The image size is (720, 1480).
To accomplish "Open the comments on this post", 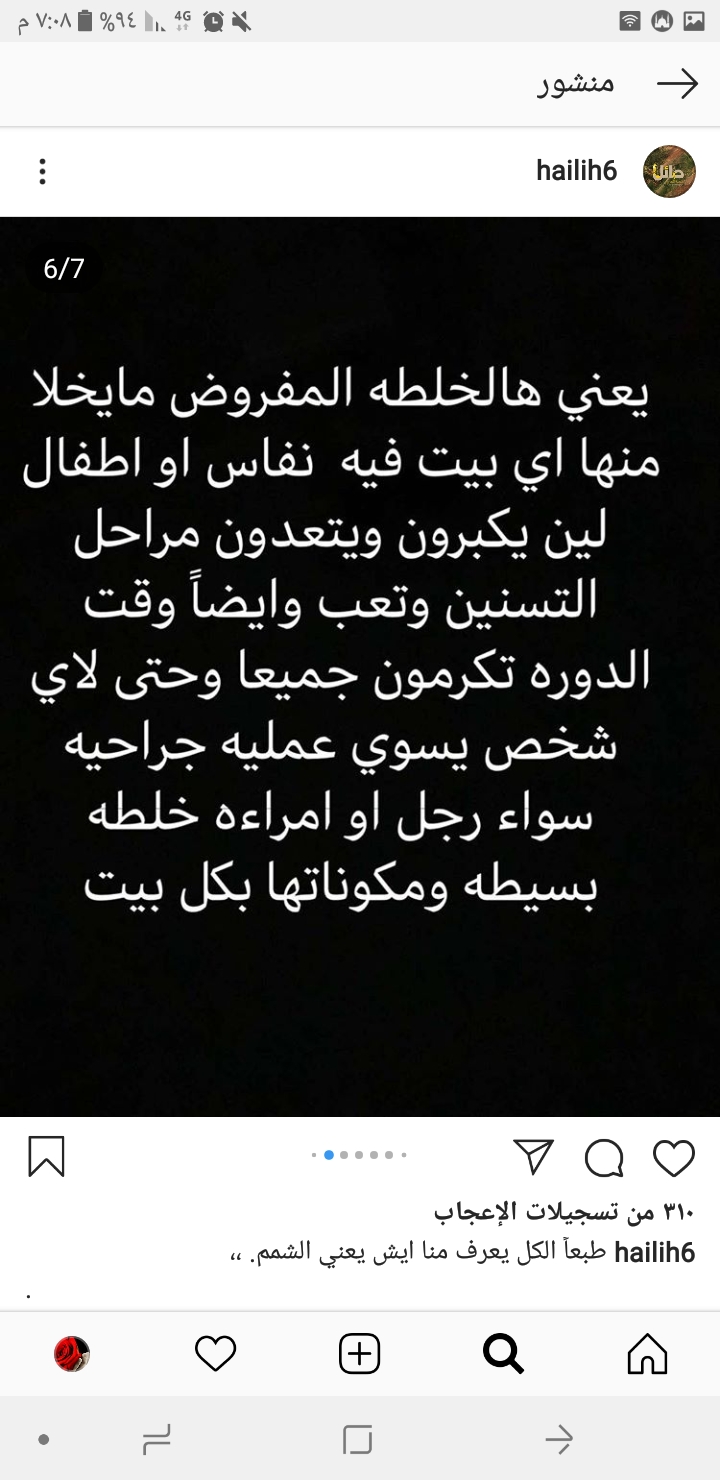I will tap(604, 1158).
